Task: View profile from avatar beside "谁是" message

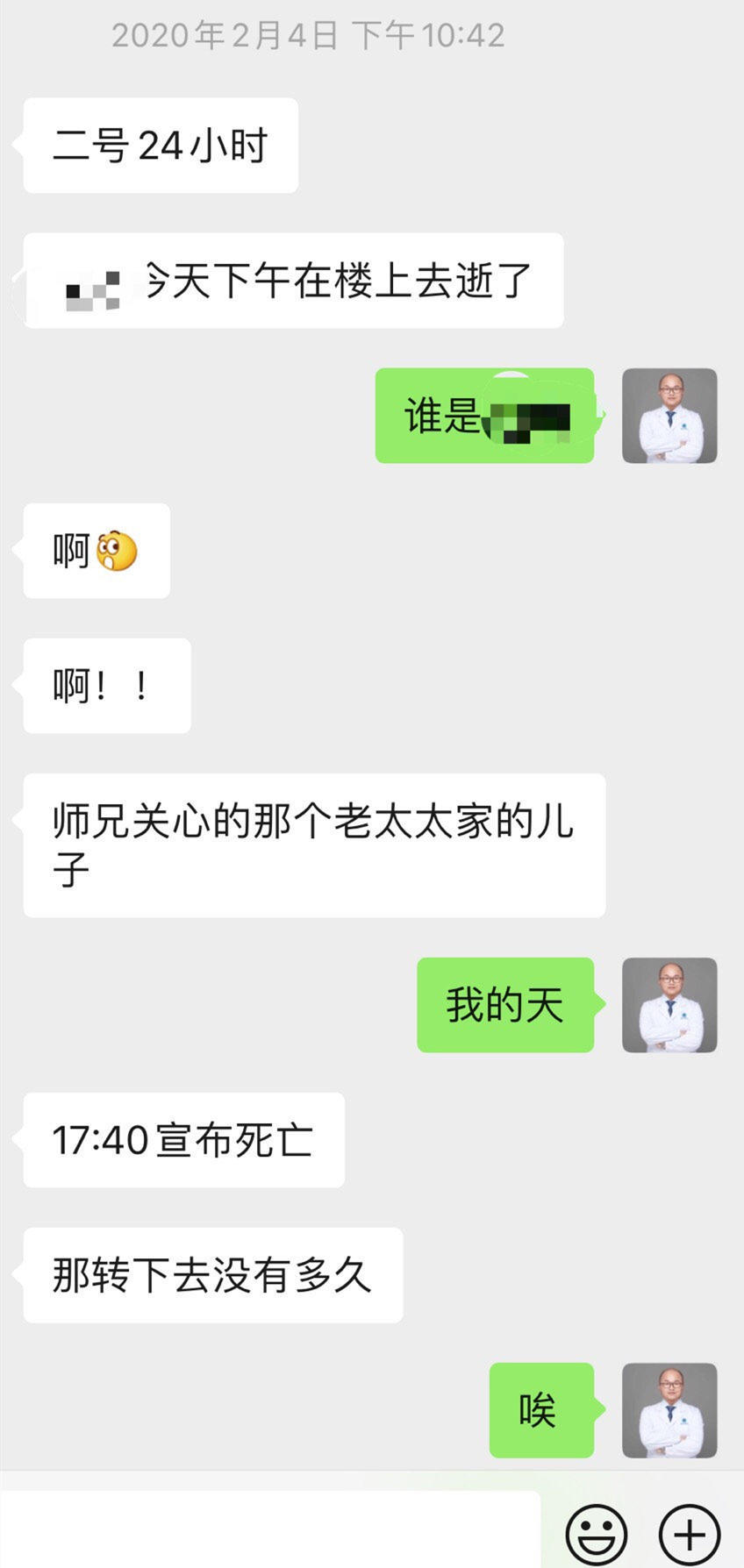Action: (669, 416)
